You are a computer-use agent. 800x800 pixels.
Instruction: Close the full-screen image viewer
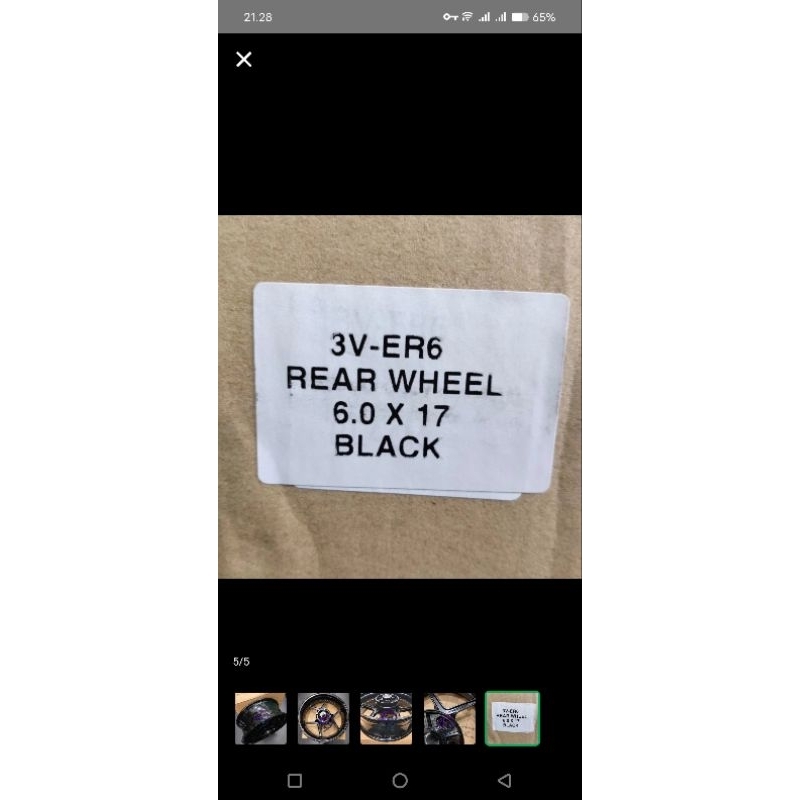(244, 60)
